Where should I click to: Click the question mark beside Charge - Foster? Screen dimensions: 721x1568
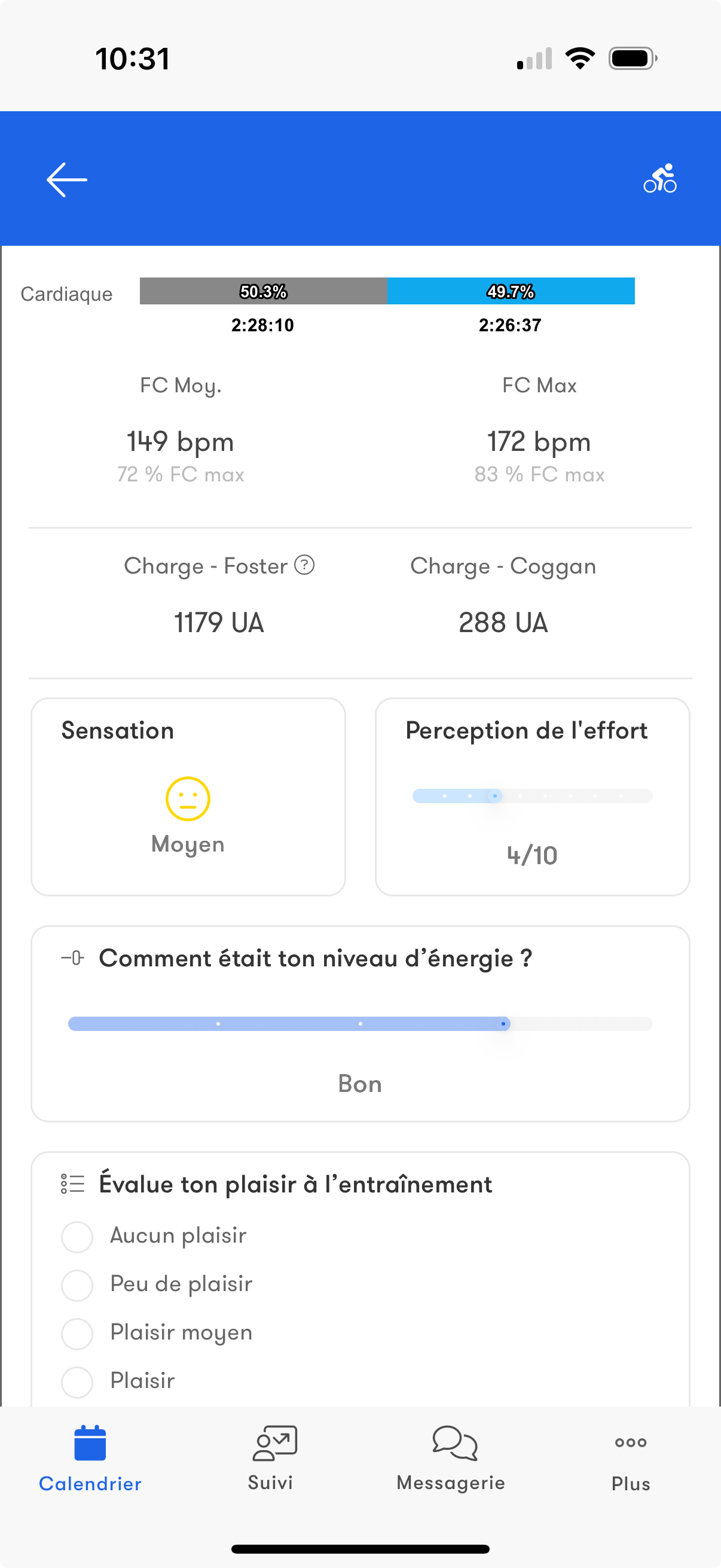304,566
